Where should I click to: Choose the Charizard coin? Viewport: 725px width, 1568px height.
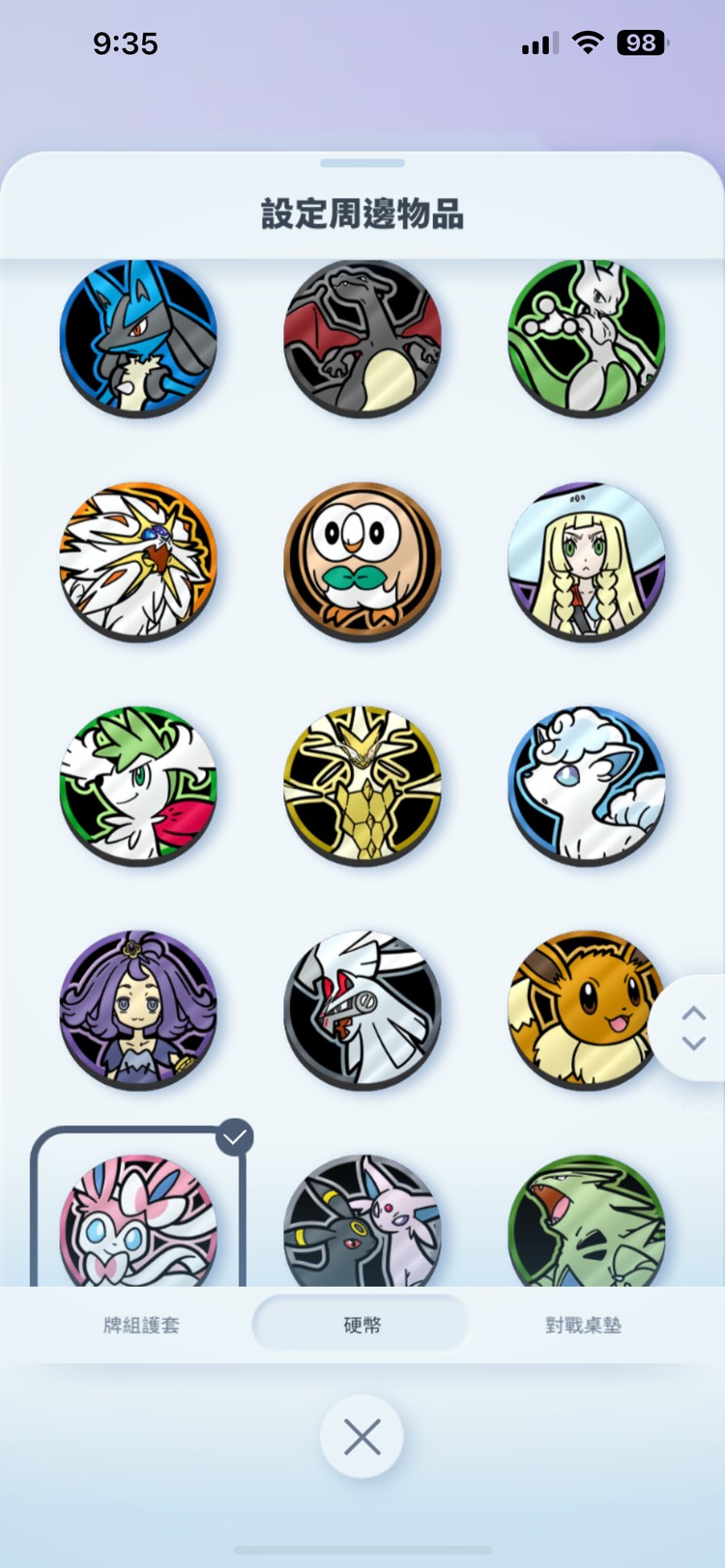tap(362, 337)
